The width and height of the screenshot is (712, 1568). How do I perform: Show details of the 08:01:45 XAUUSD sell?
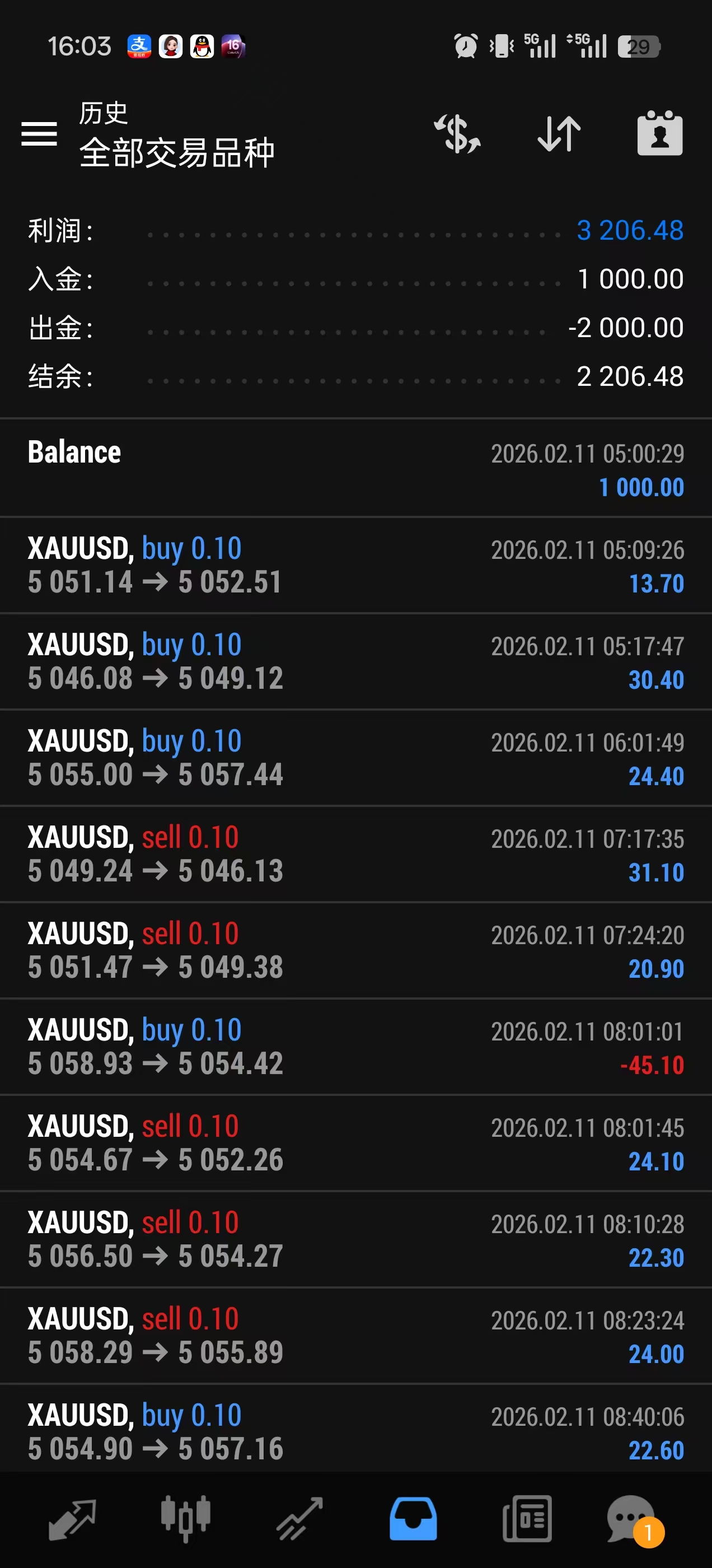coord(356,1142)
